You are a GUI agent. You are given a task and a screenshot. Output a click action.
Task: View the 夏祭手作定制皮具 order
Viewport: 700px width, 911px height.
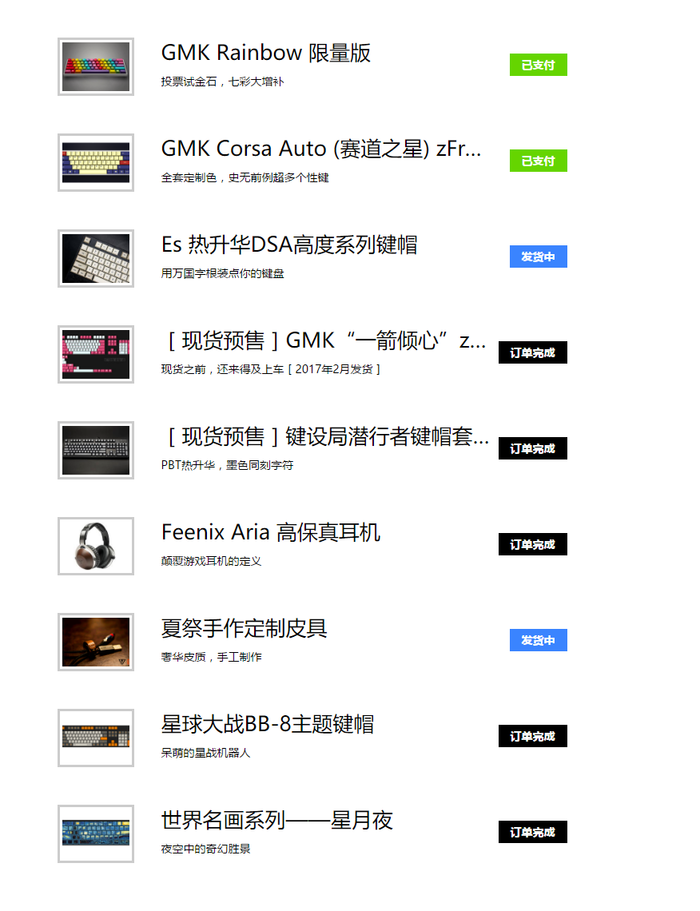coord(244,629)
